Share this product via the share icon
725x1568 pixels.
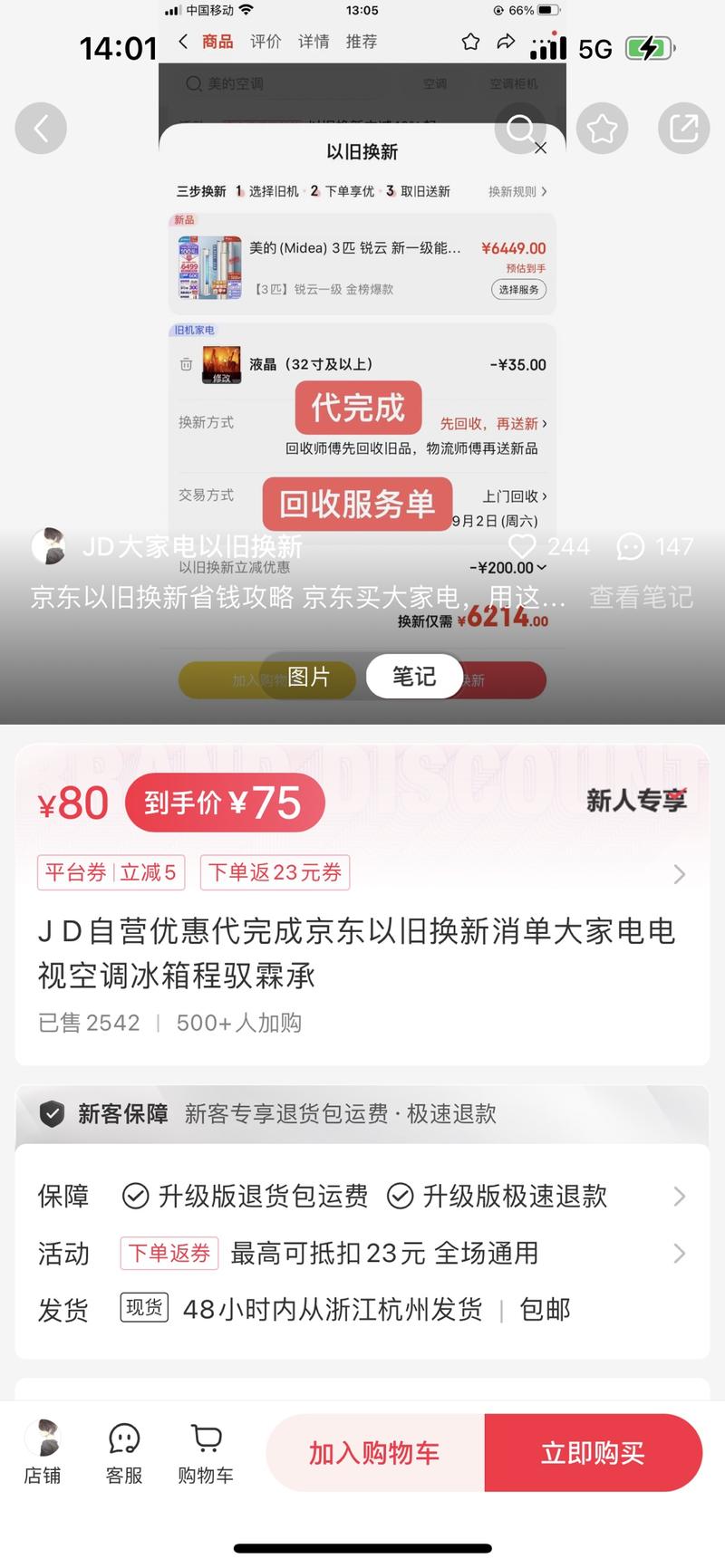[x=683, y=129]
